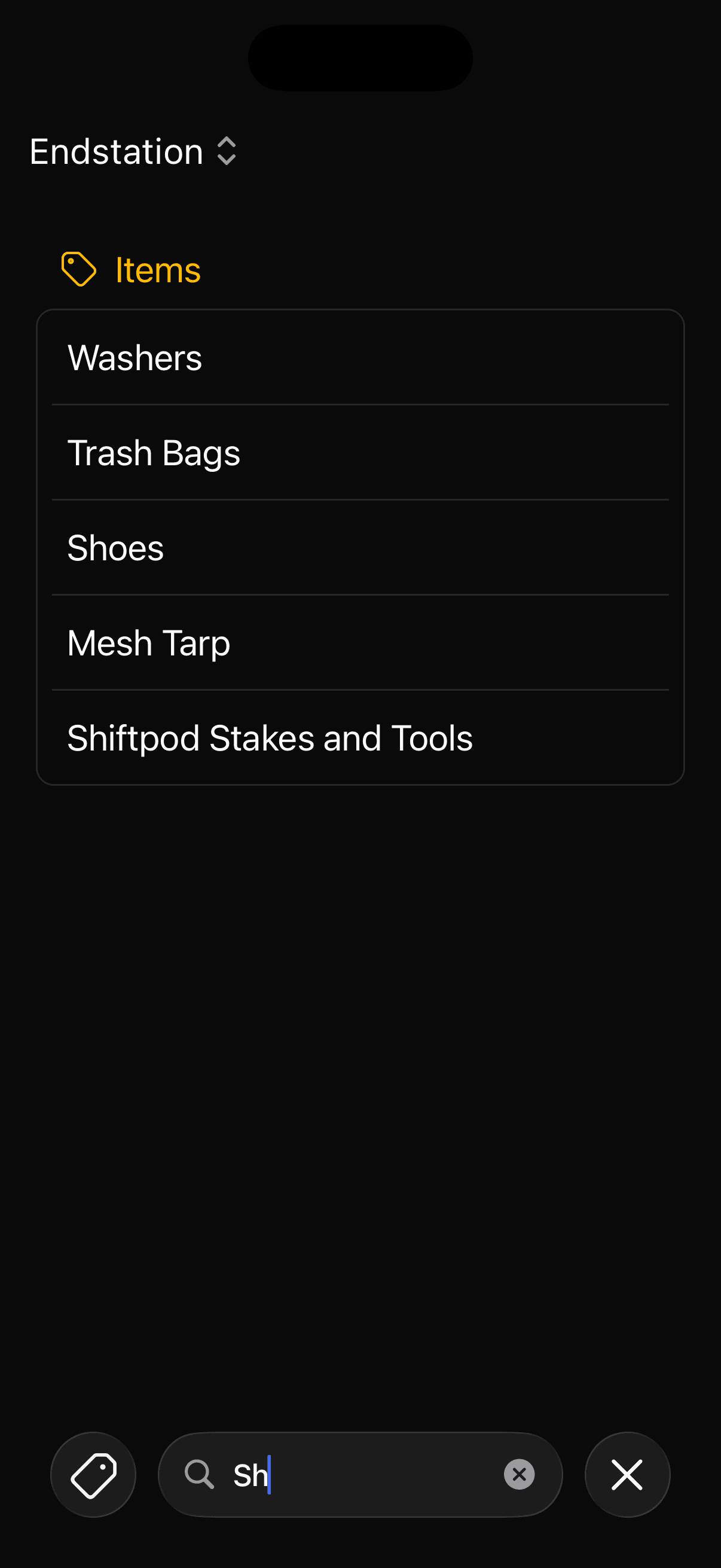This screenshot has width=721, height=1568.
Task: Select the Mesh Tarp entry
Action: pyautogui.click(x=148, y=642)
